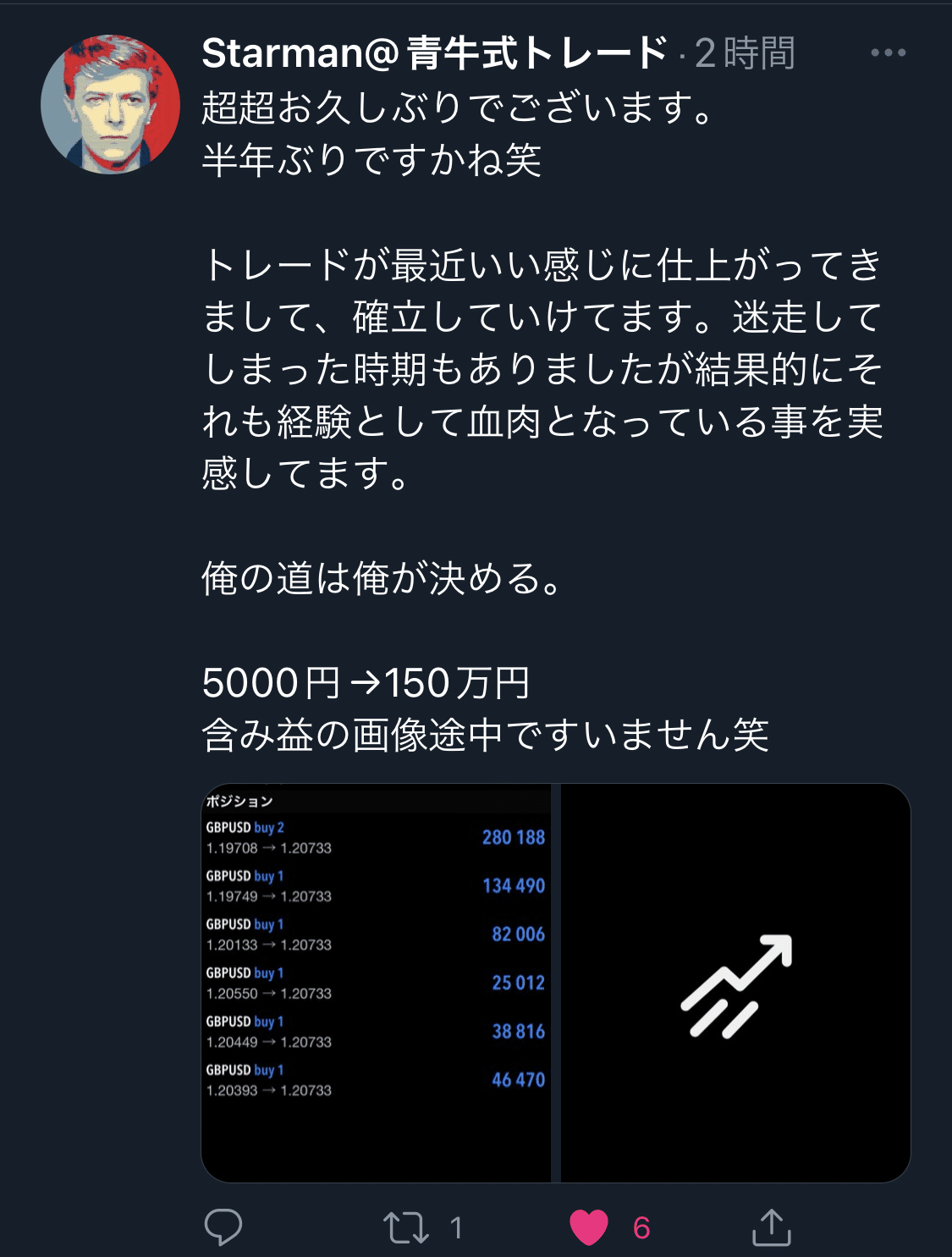Image resolution: width=952 pixels, height=1257 pixels.
Task: Retweet this post
Action: 406,1227
